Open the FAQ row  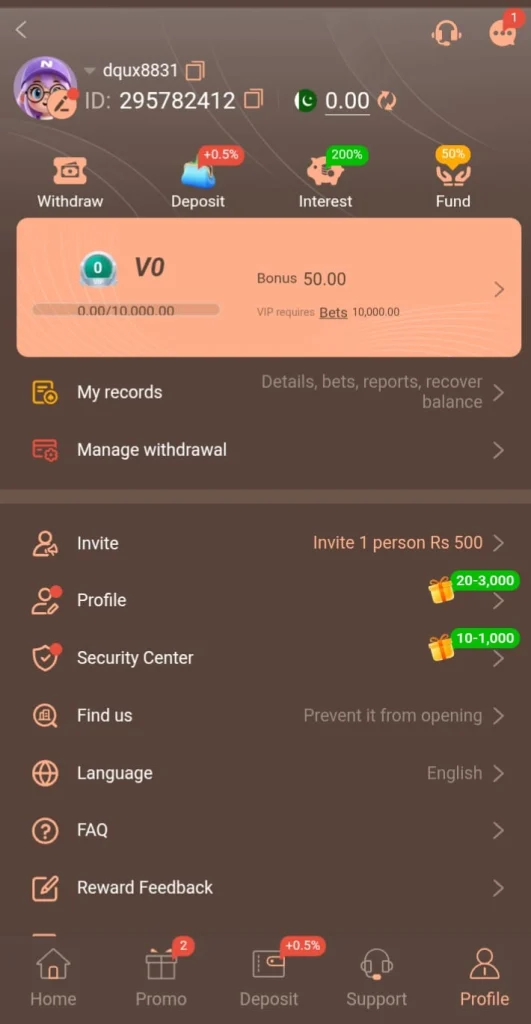pyautogui.click(x=265, y=830)
